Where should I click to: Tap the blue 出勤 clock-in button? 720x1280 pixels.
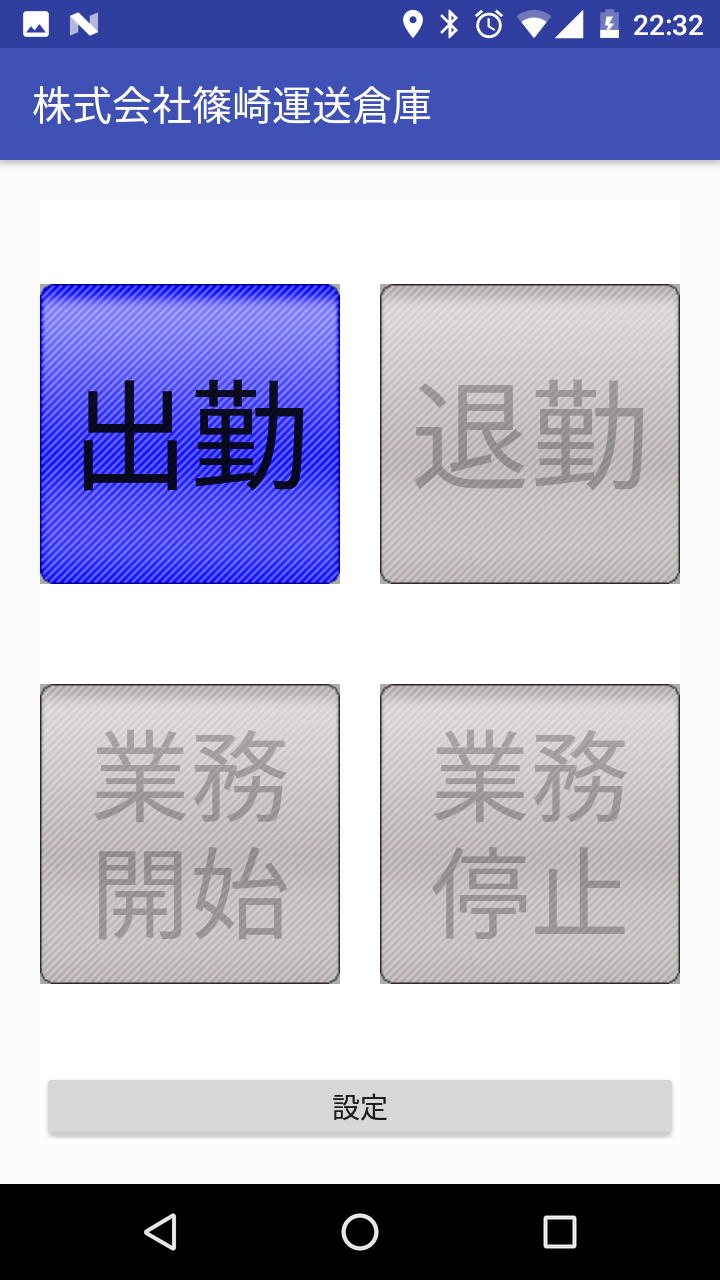(x=190, y=434)
